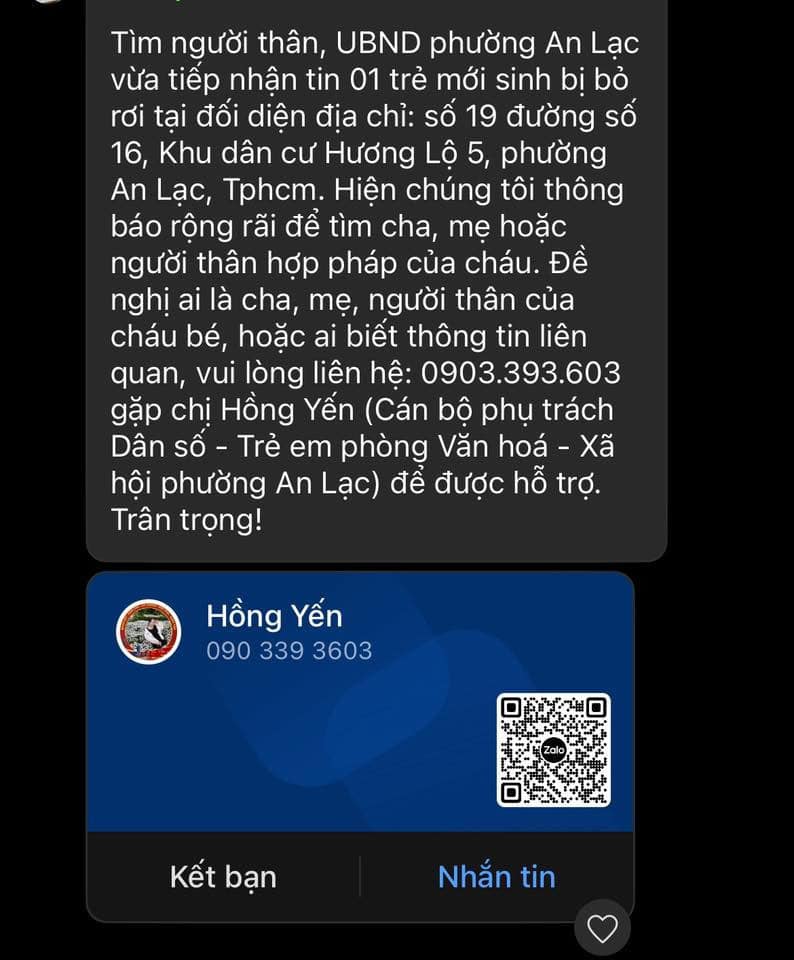Tap Kết bạn to add Hồng Yến
This screenshot has height=960, width=794.
pyautogui.click(x=223, y=877)
